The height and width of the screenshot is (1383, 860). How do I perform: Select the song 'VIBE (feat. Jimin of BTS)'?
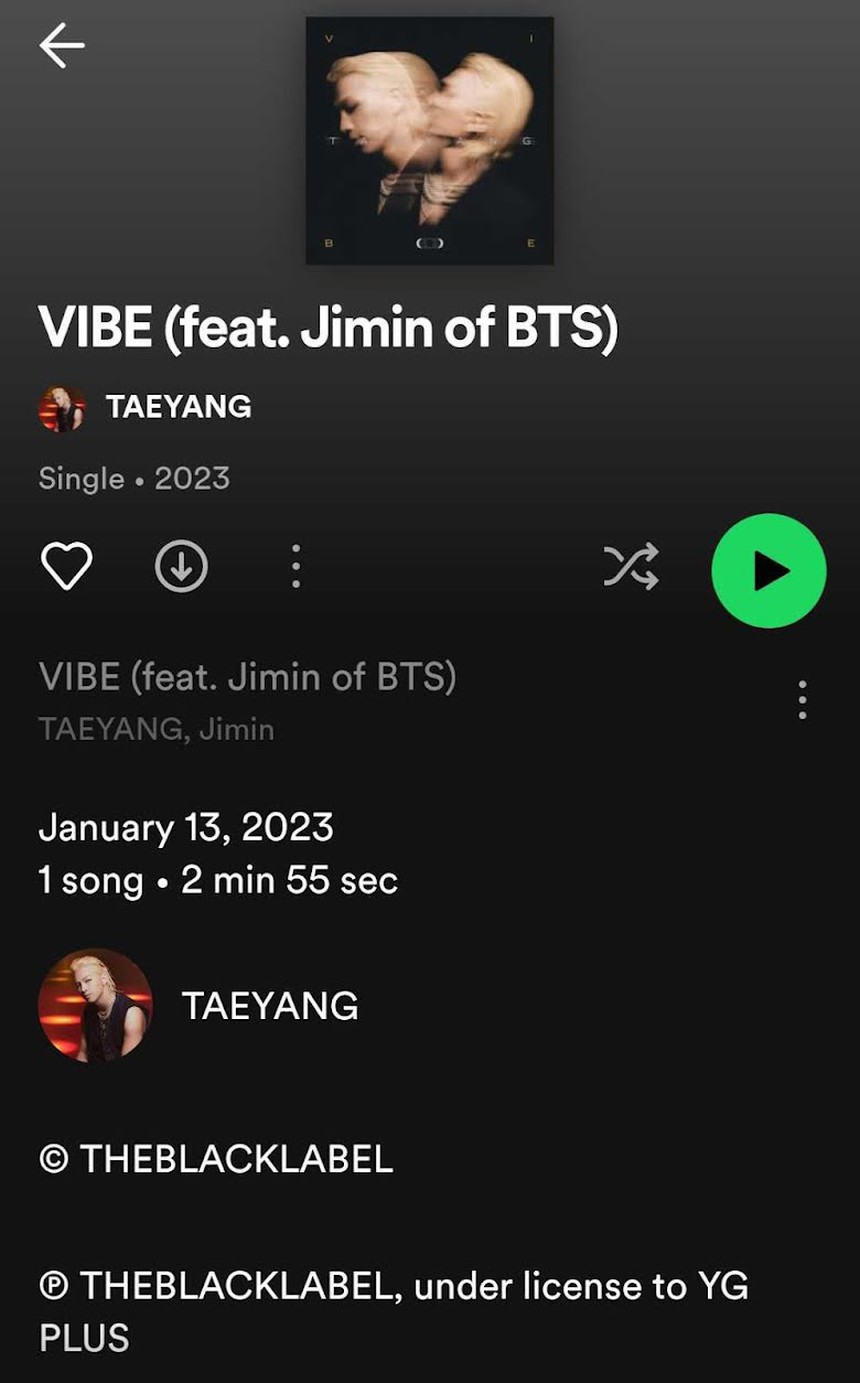pyautogui.click(x=247, y=676)
